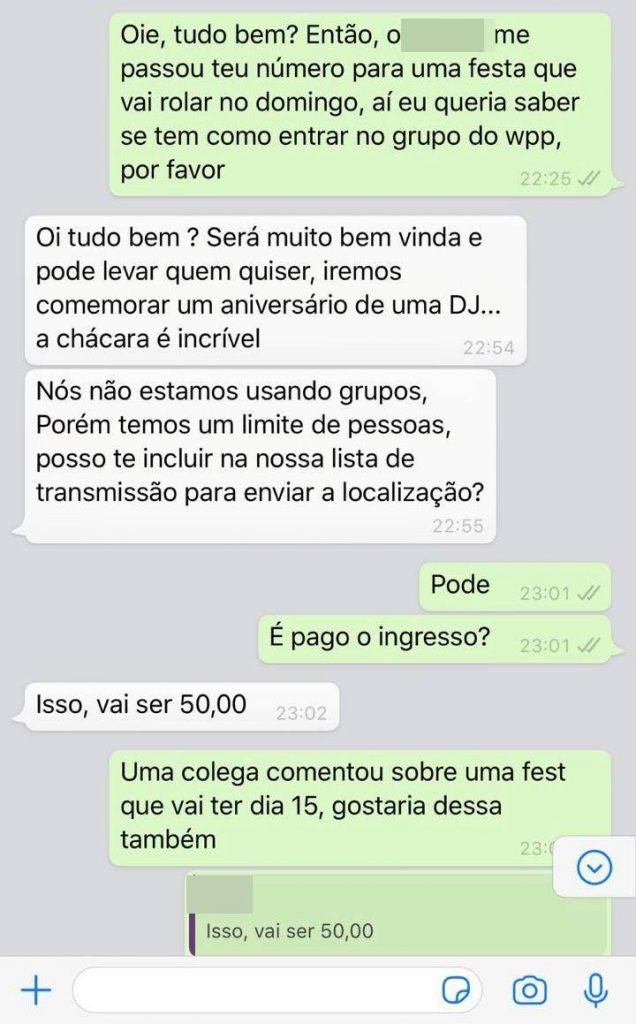Open the sticker picker in message box

[456, 991]
